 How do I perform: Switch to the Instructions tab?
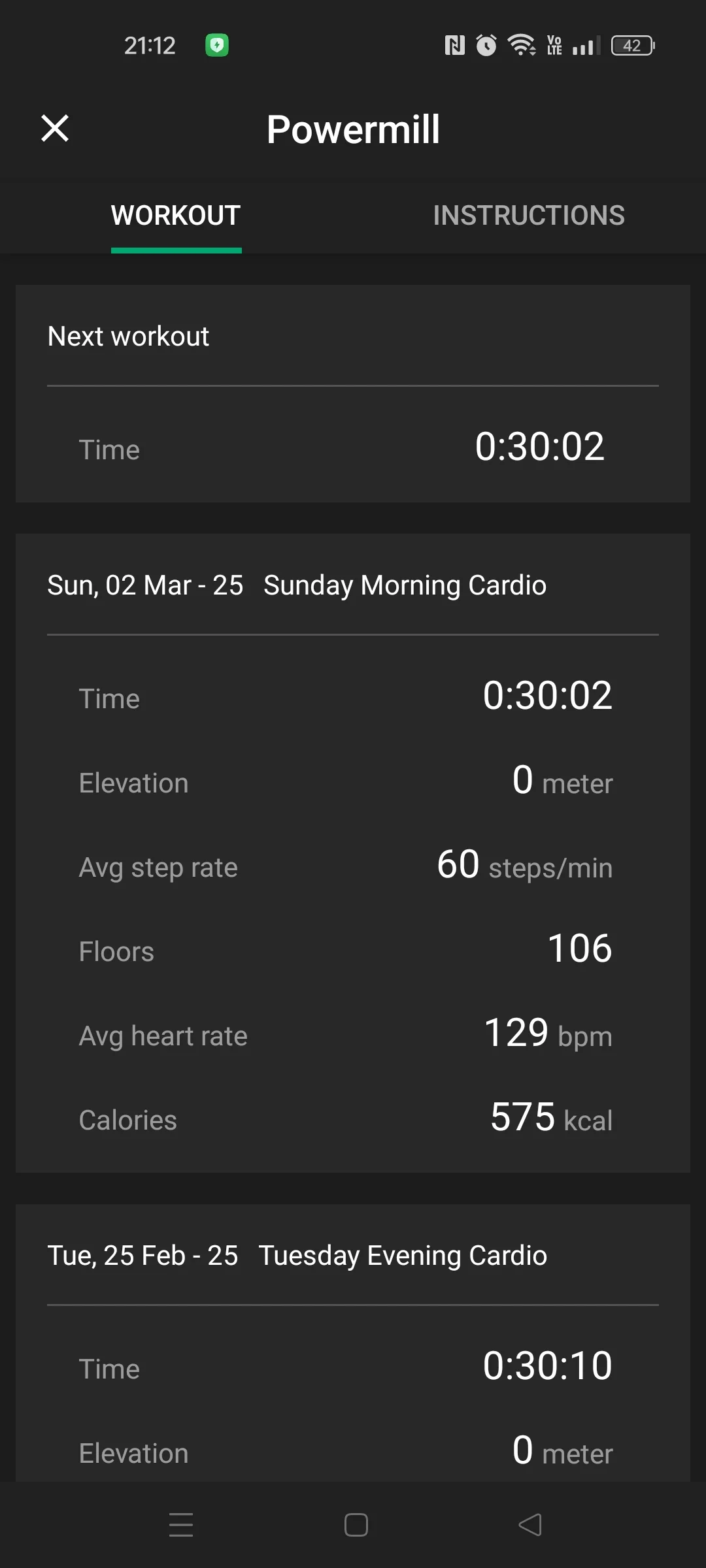pyautogui.click(x=528, y=216)
